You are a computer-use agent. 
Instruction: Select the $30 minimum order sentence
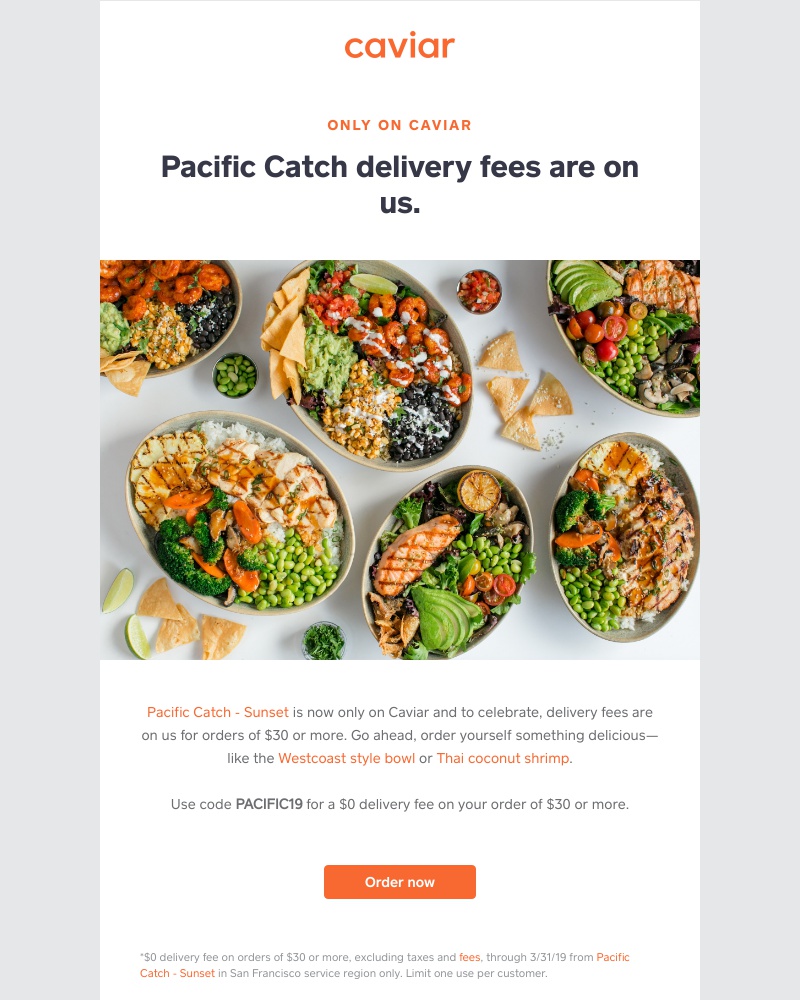[x=400, y=801]
